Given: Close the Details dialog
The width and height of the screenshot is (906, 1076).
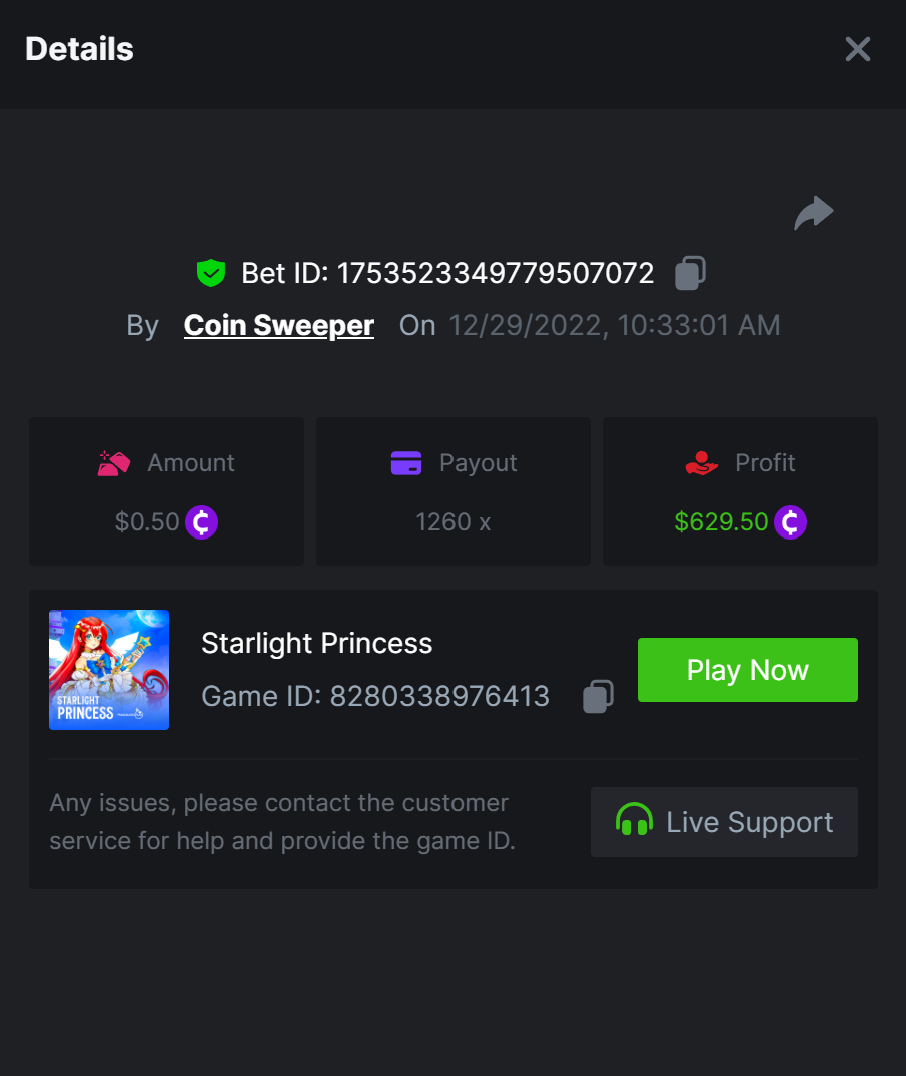Looking at the screenshot, I should (x=857, y=49).
